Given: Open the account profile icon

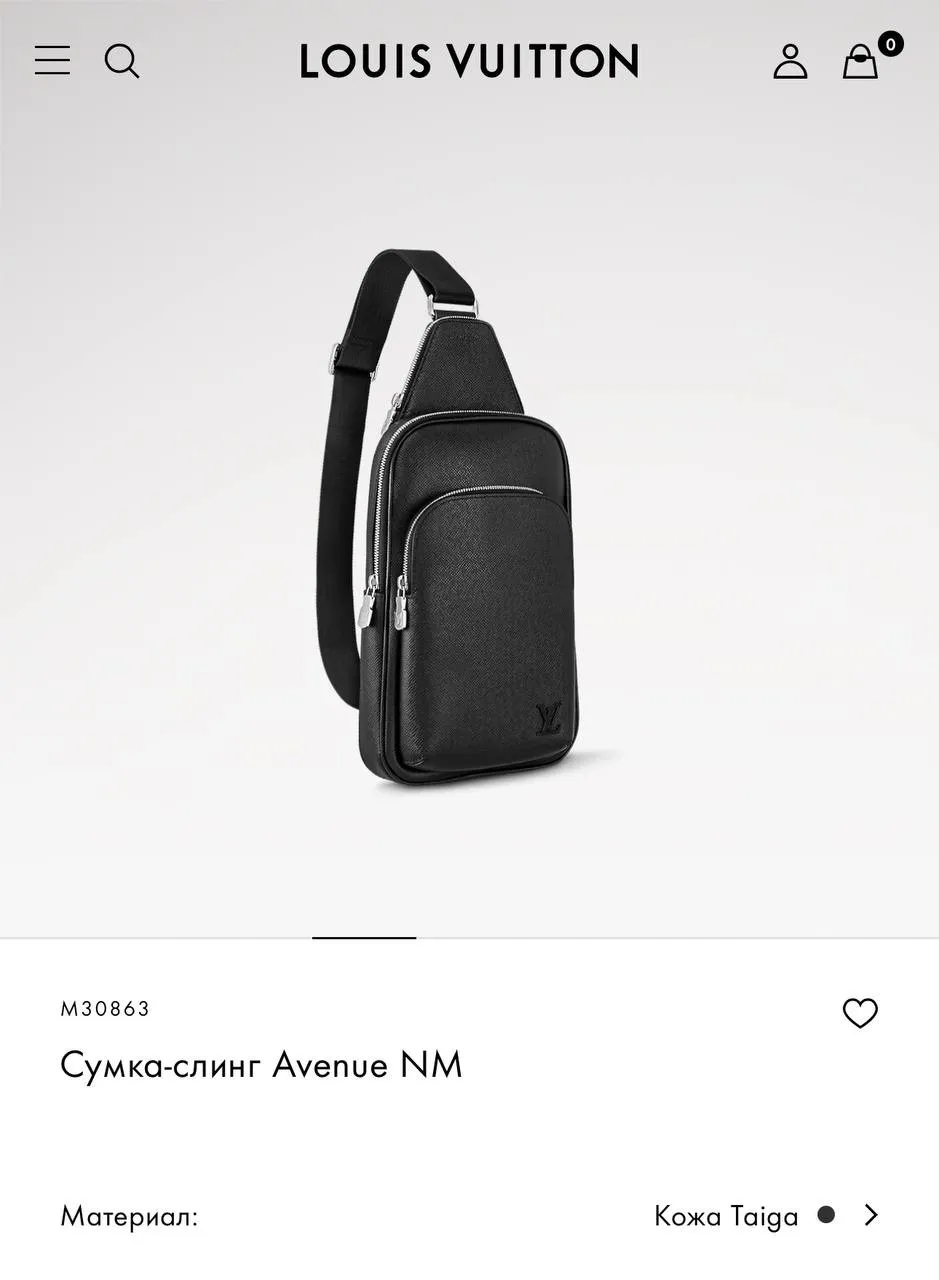Looking at the screenshot, I should click(x=790, y=62).
